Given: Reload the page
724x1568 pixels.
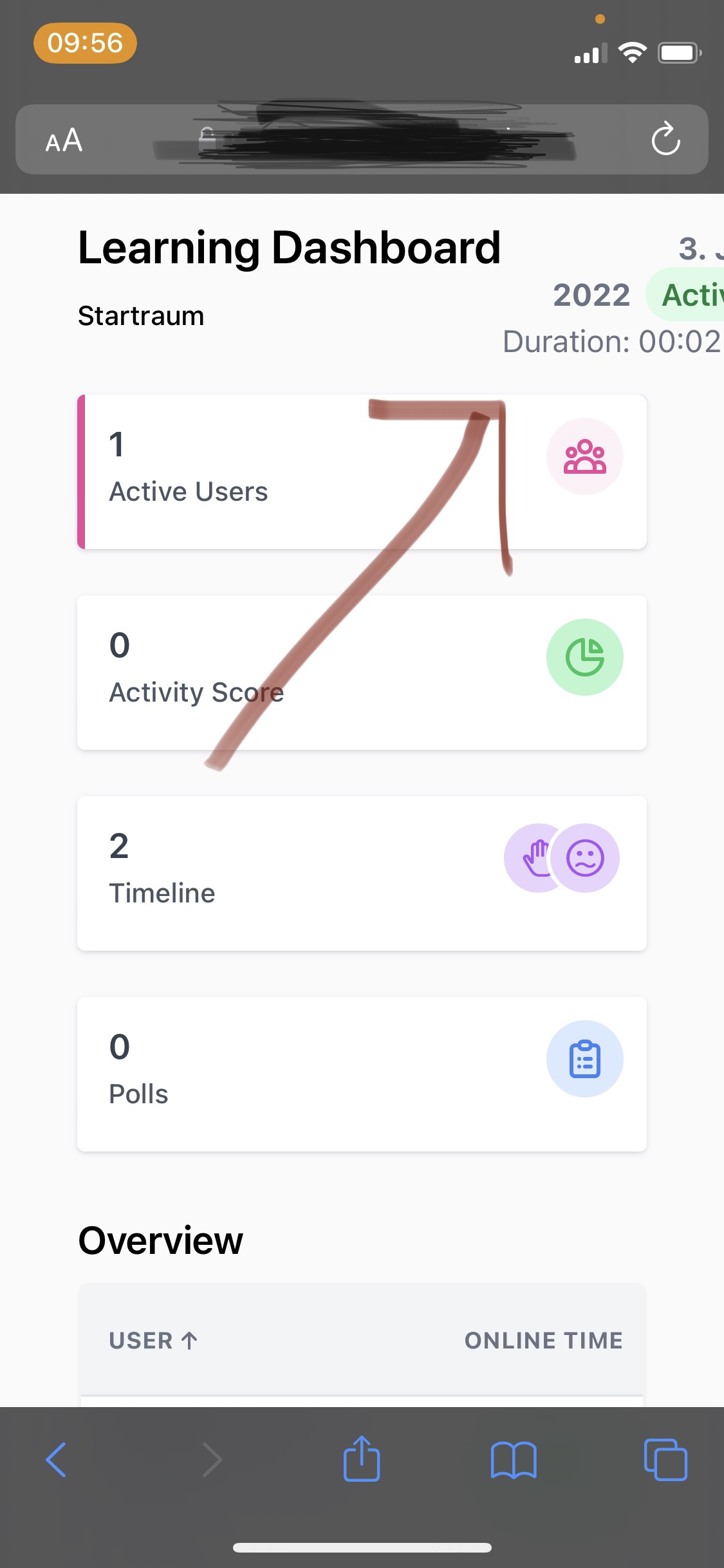Looking at the screenshot, I should (x=666, y=138).
